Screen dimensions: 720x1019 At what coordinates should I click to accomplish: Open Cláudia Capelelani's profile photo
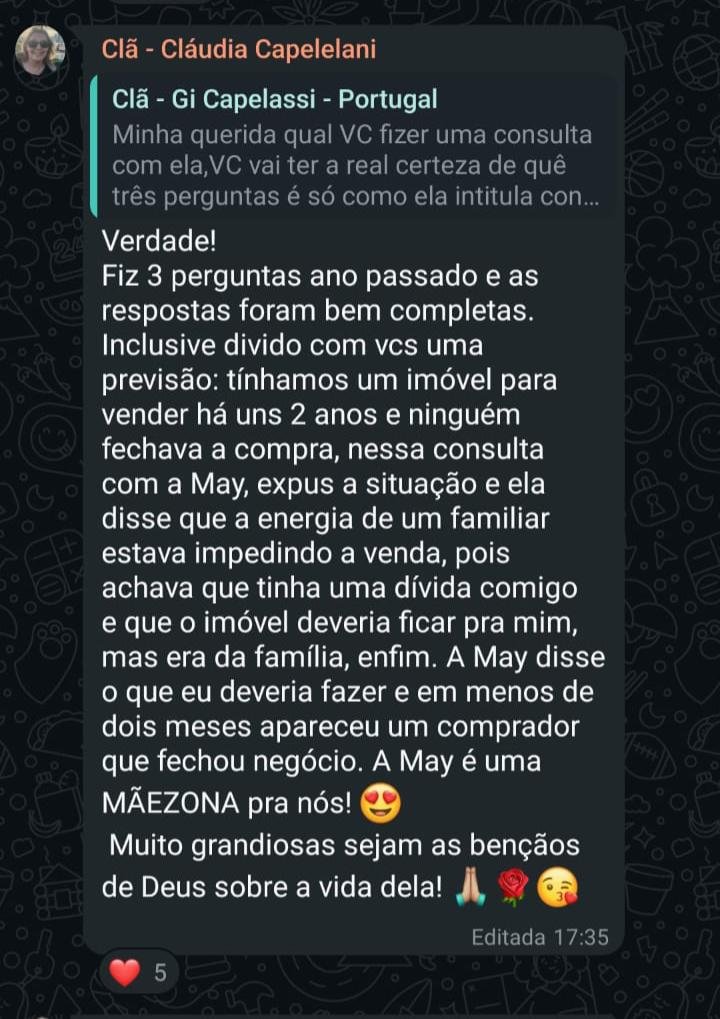click(x=40, y=50)
